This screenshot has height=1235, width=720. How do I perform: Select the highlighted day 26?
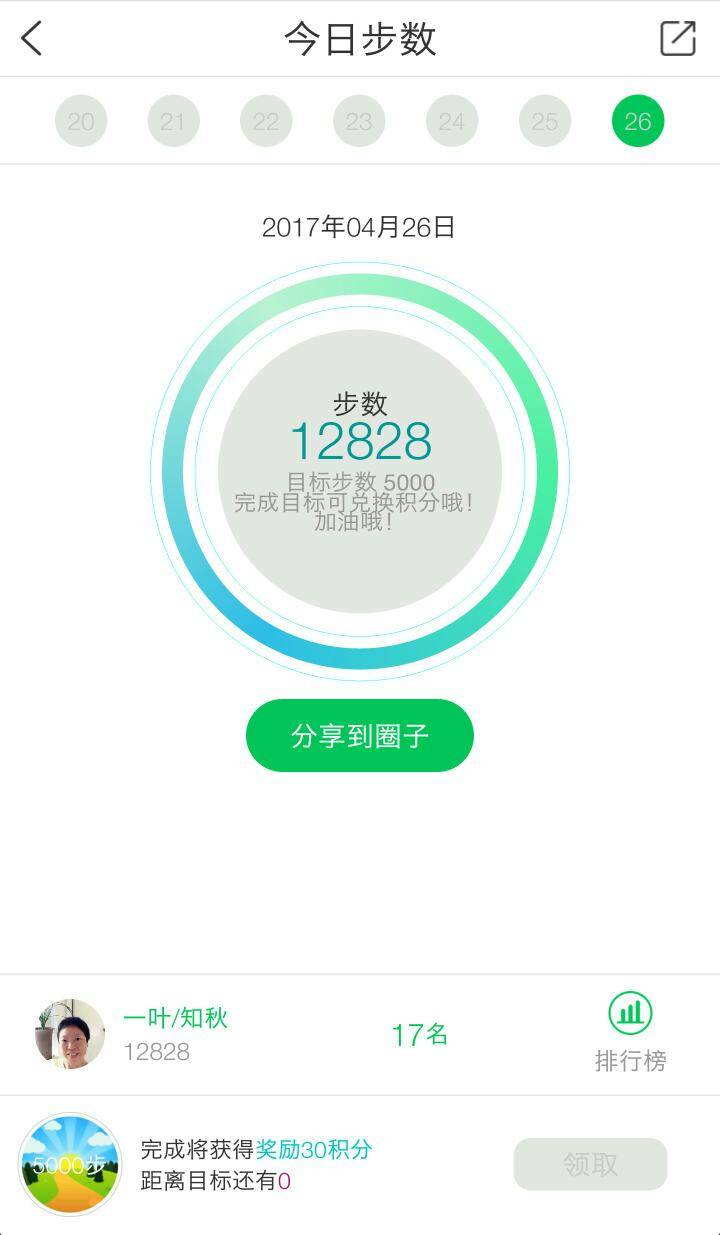(638, 121)
